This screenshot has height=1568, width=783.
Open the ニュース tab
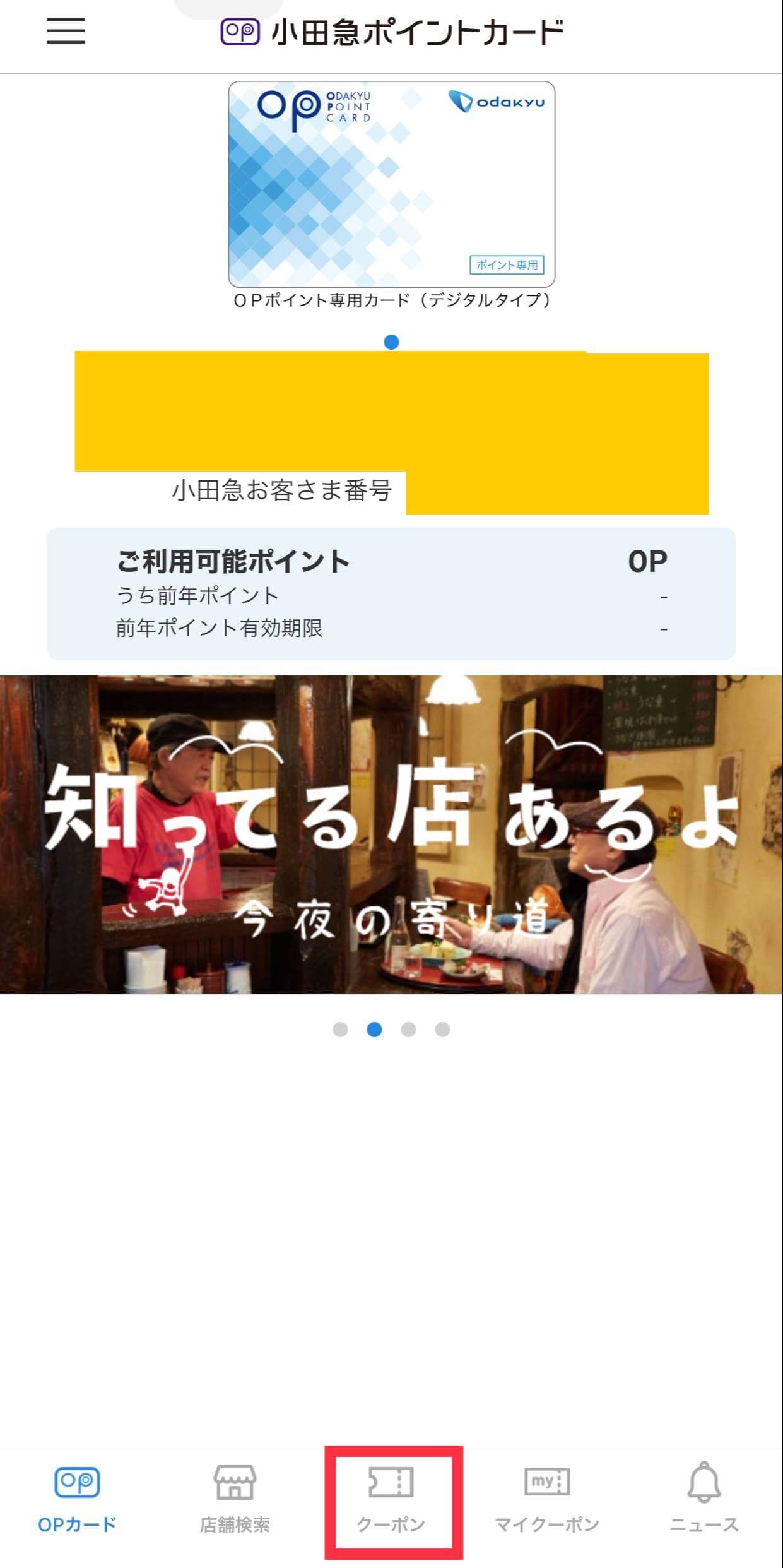point(704,1500)
